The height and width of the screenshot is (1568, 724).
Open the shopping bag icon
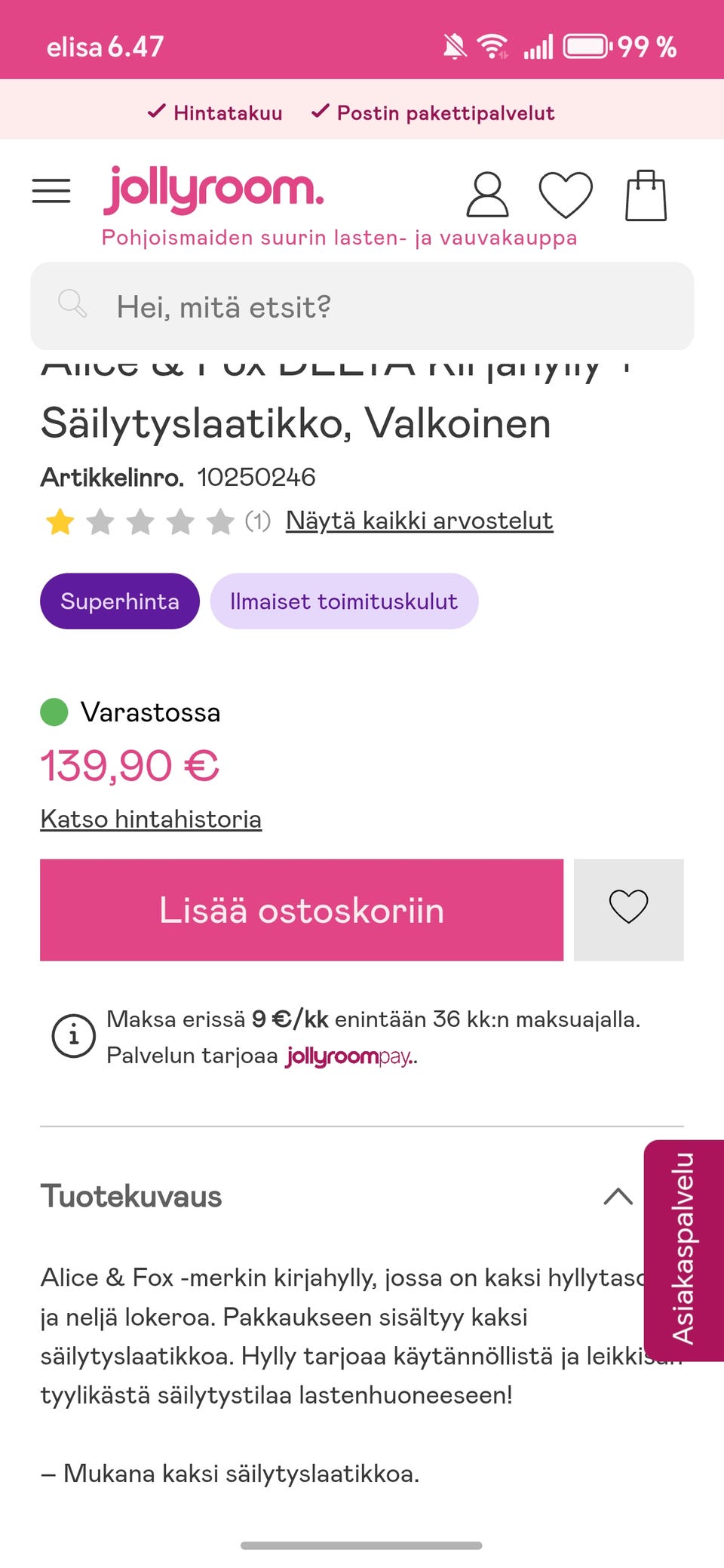(645, 195)
